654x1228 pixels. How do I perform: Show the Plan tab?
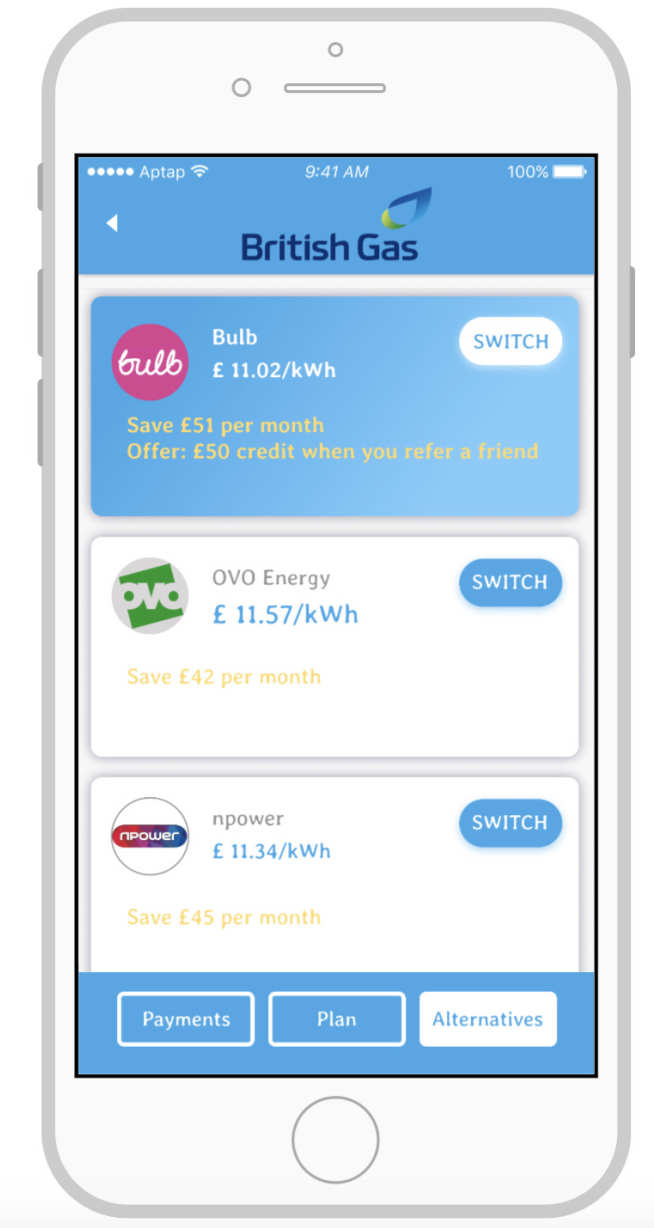(x=337, y=1019)
